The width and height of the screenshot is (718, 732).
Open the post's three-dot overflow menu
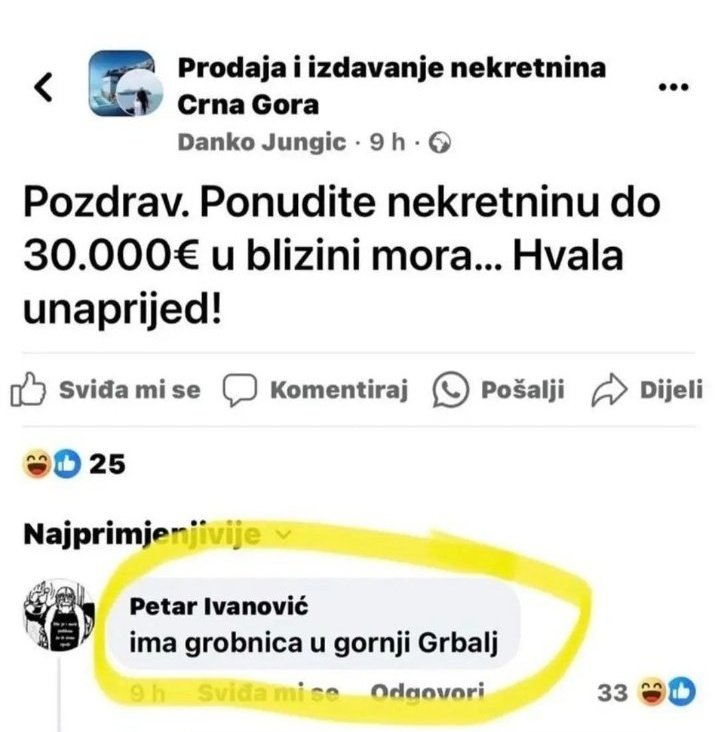(x=674, y=88)
